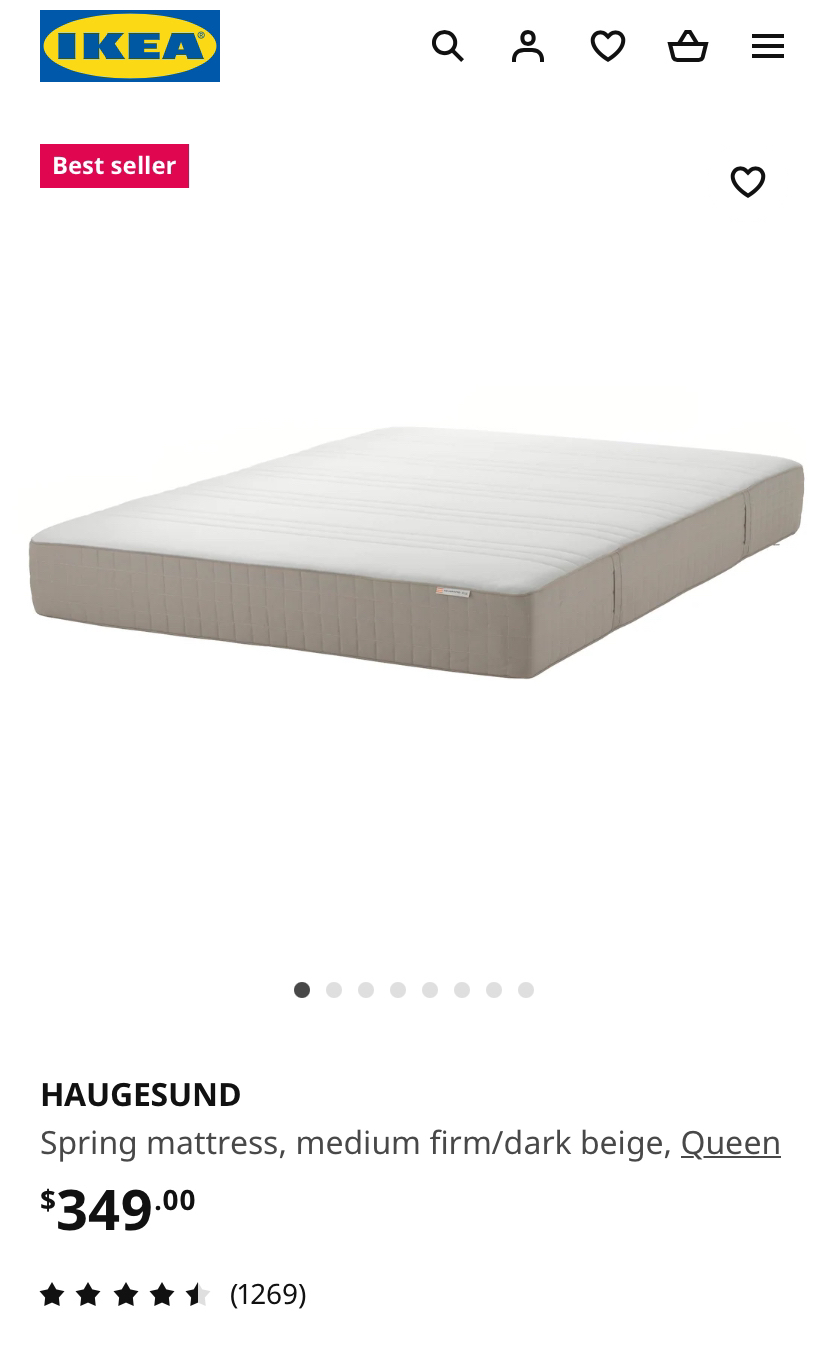Image resolution: width=828 pixels, height=1355 pixels.
Task: Save HAUGESUND mattress to favorites
Action: tap(748, 182)
